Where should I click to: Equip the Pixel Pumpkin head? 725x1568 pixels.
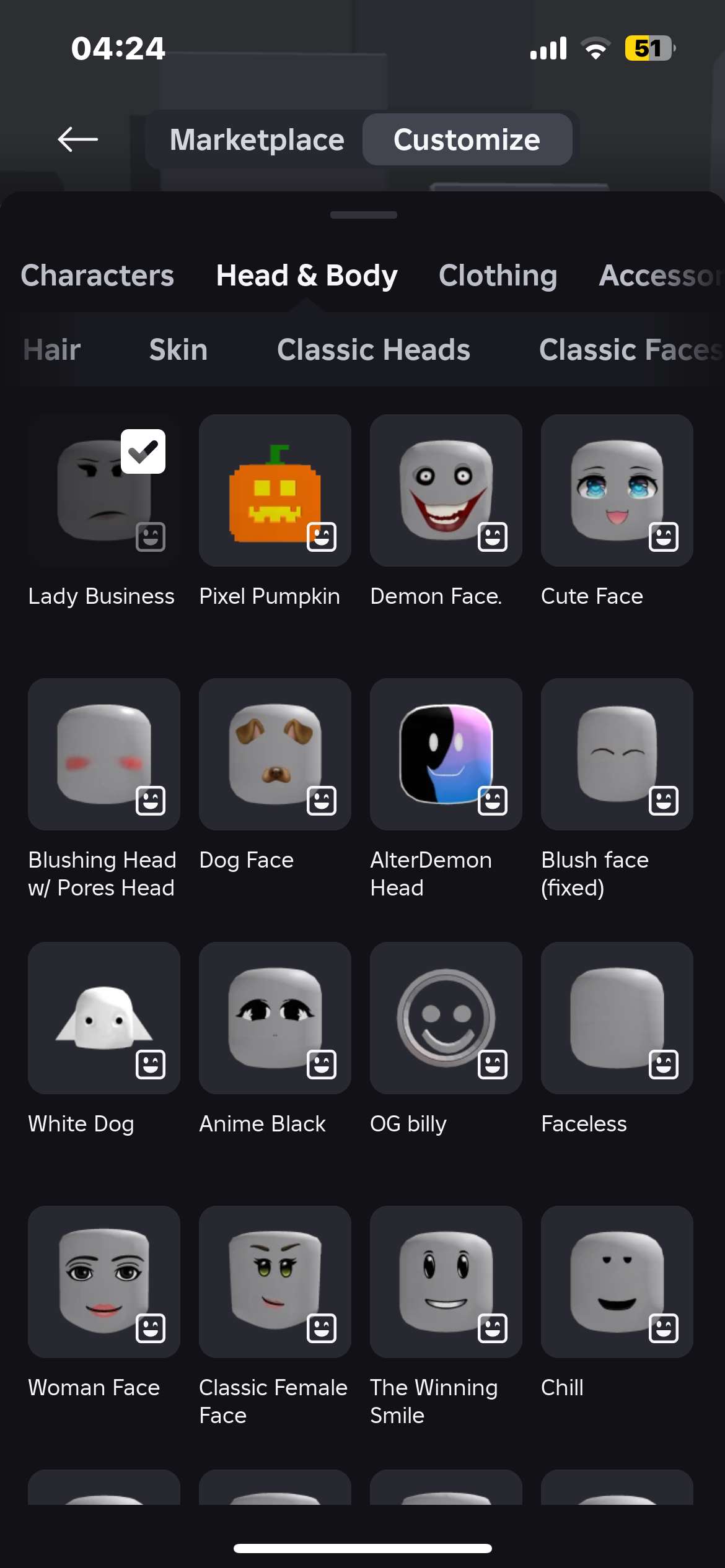pyautogui.click(x=275, y=490)
